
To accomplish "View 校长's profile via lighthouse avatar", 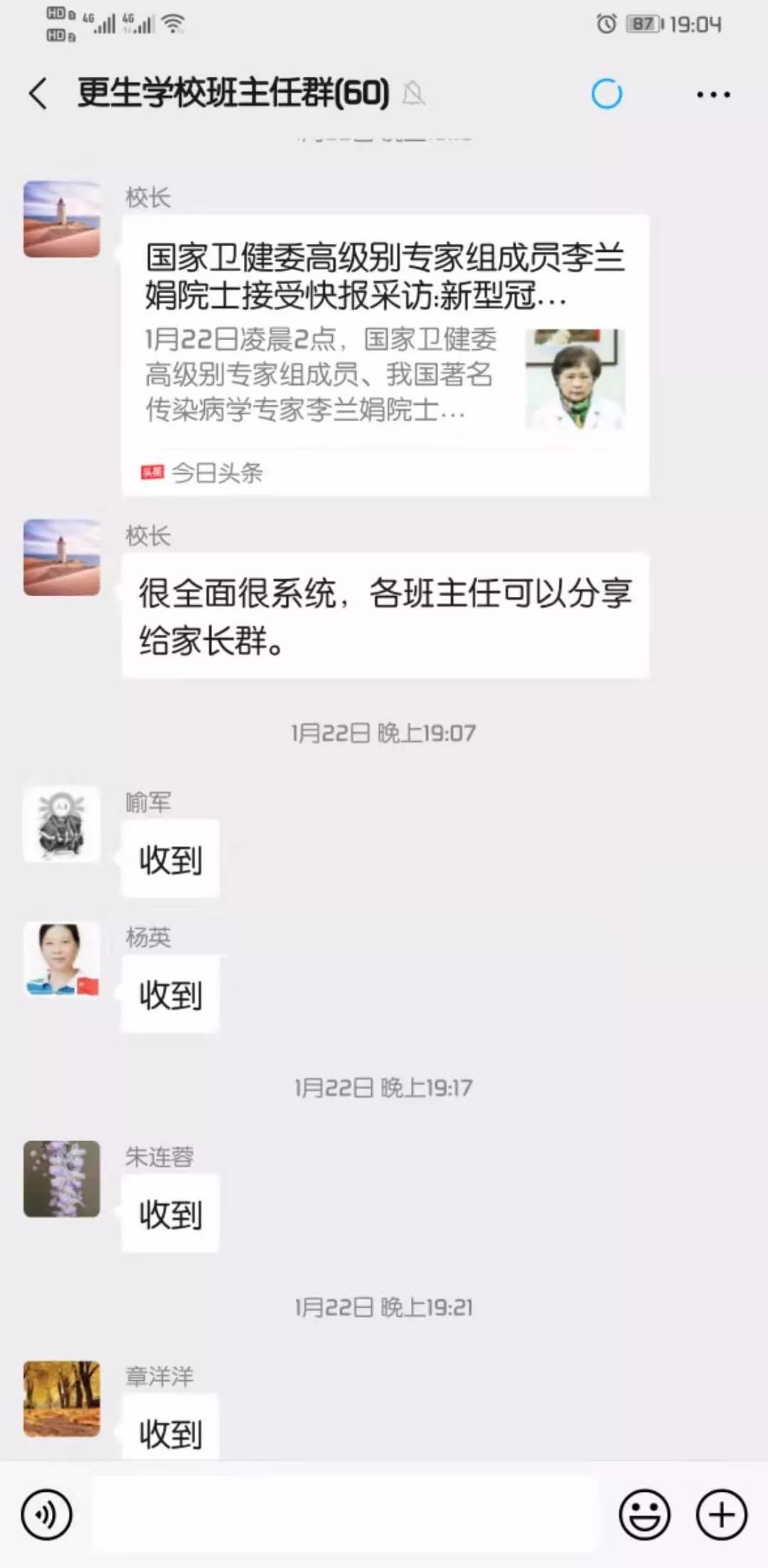I will [62, 219].
